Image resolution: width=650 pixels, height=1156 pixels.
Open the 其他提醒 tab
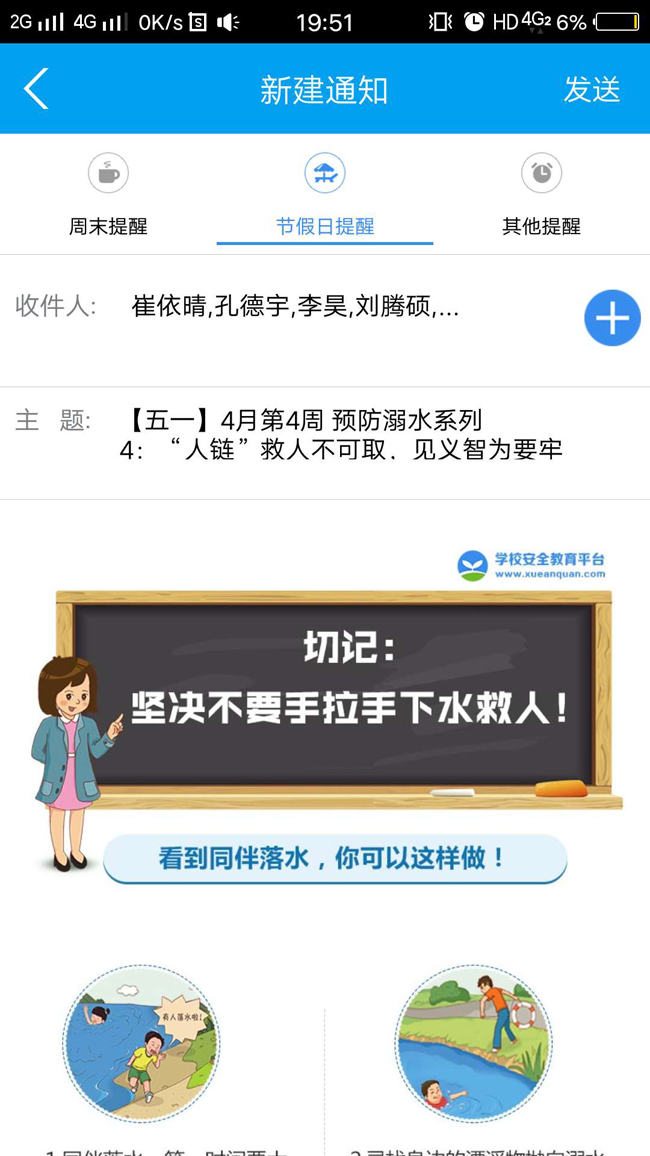point(541,197)
